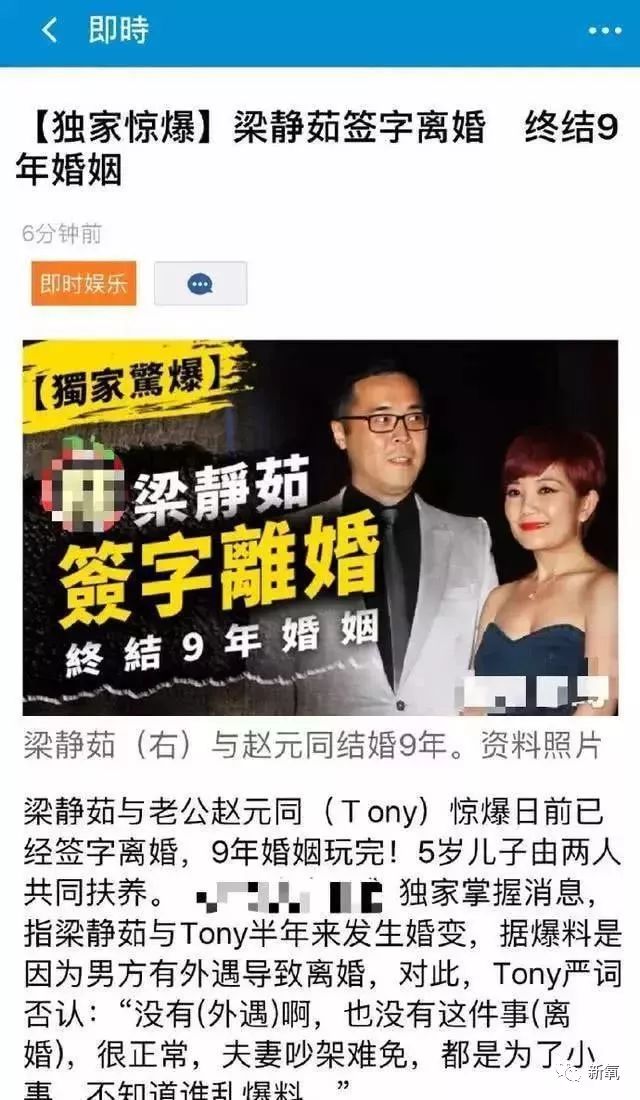Go back using the top-left arrow

(x=49, y=30)
